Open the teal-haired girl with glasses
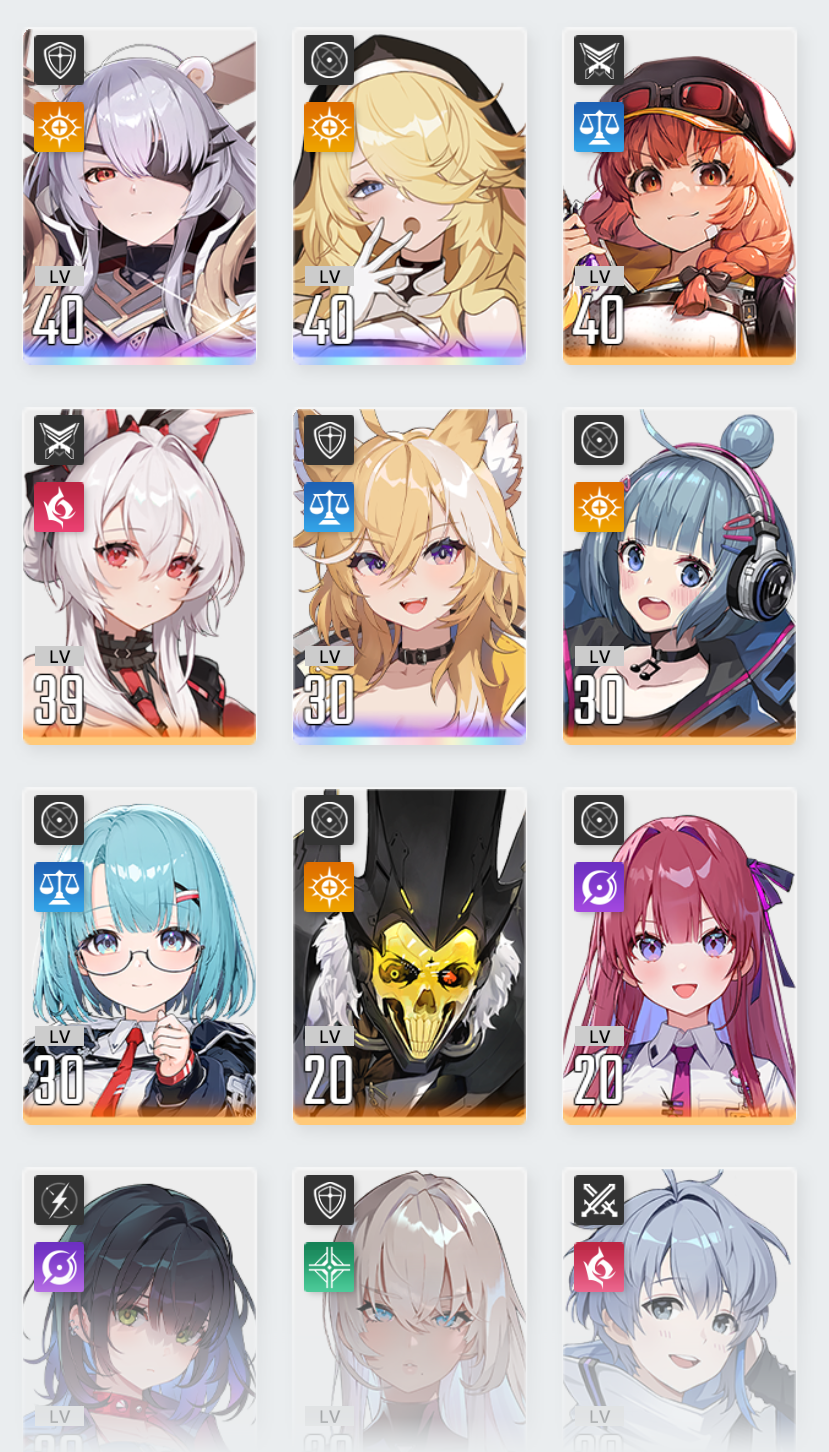Viewport: 829px width, 1452px height. [x=139, y=956]
